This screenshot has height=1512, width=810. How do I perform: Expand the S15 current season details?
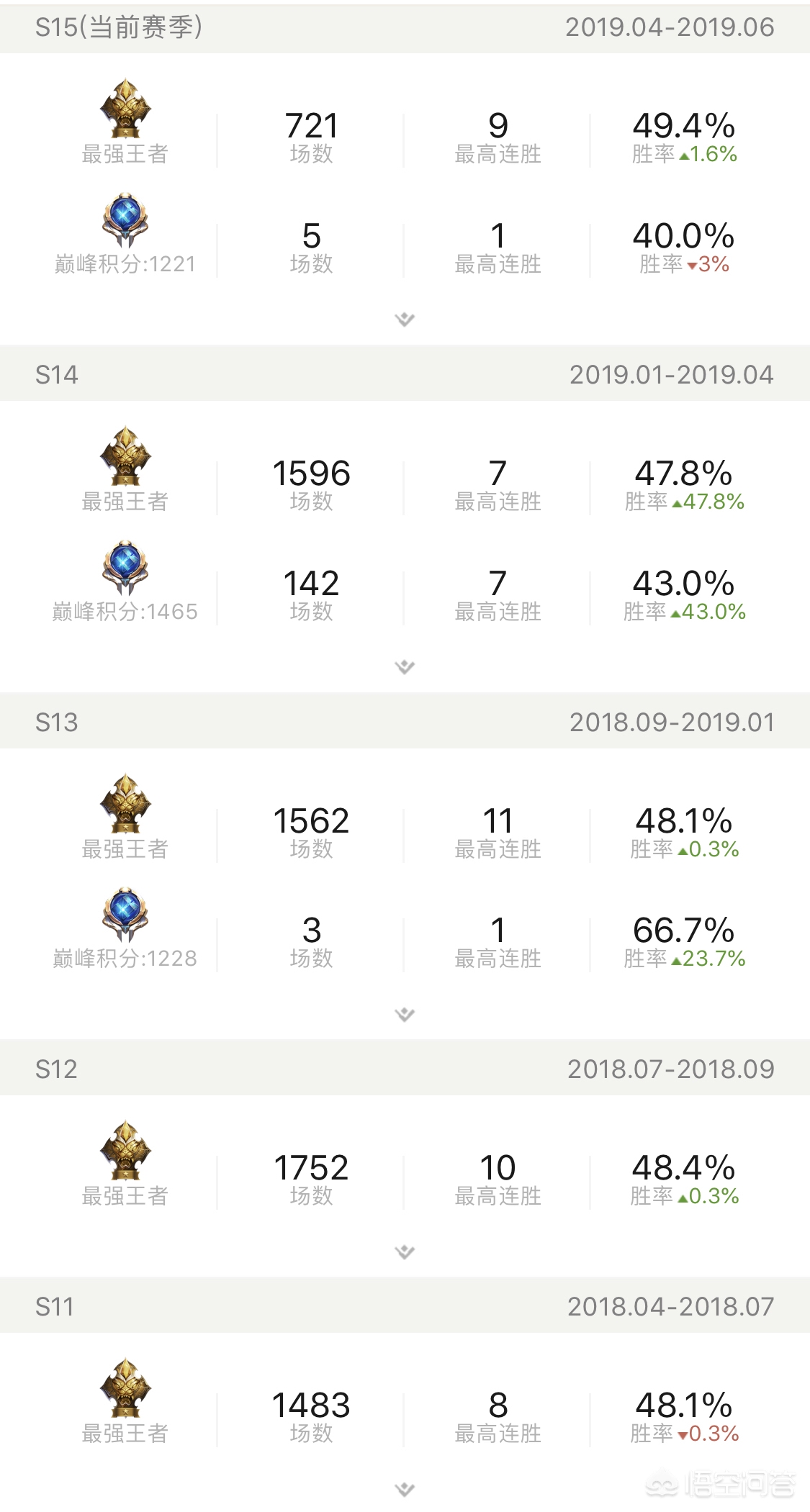[405, 320]
